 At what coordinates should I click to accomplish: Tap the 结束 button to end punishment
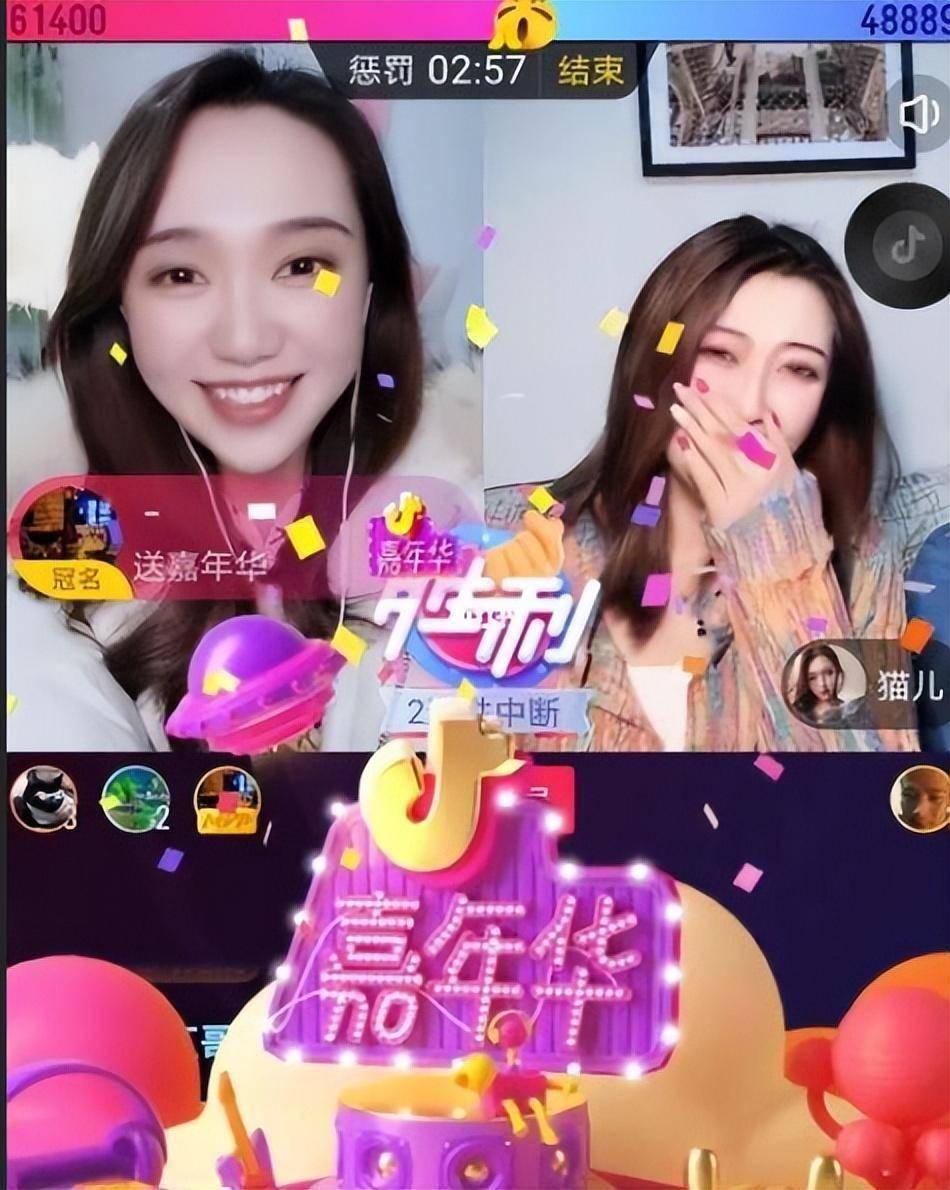click(x=590, y=70)
